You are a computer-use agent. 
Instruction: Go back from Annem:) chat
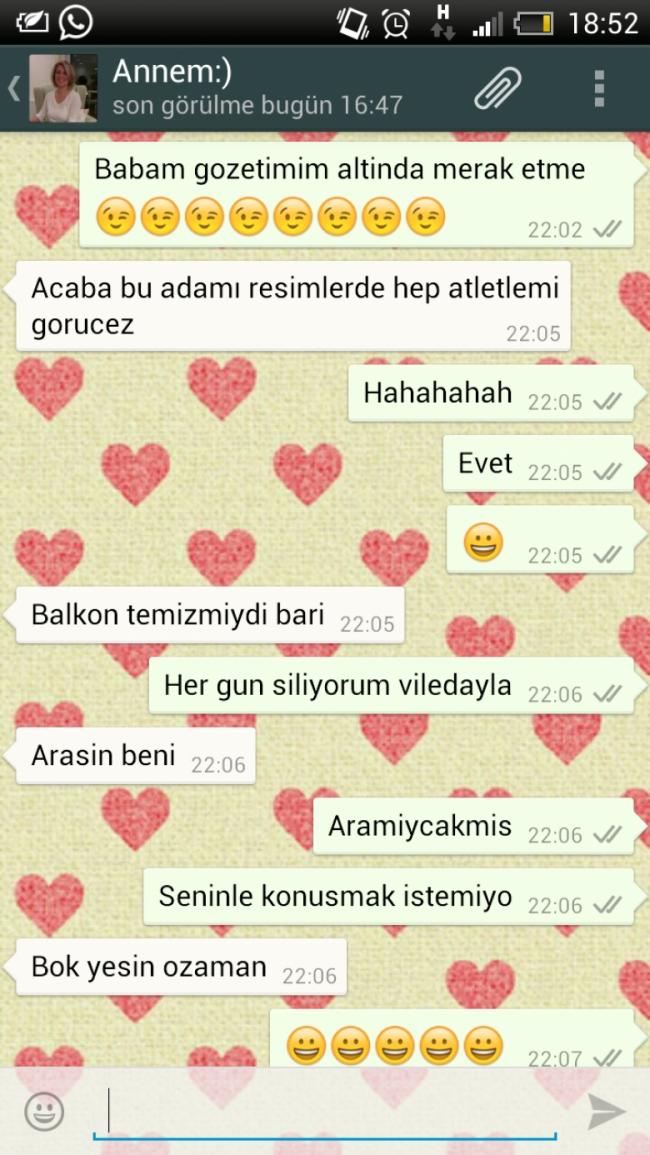[14, 88]
